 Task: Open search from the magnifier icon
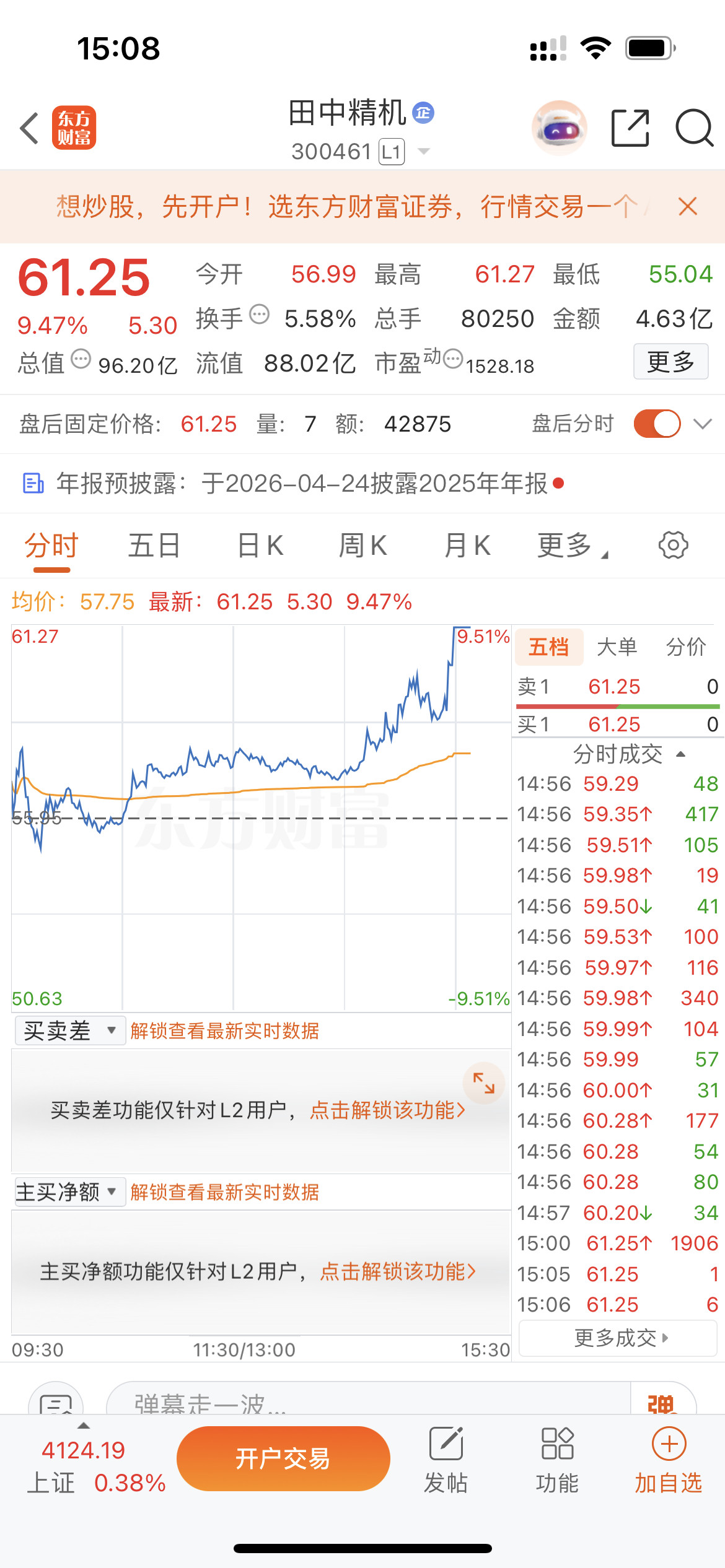[693, 127]
